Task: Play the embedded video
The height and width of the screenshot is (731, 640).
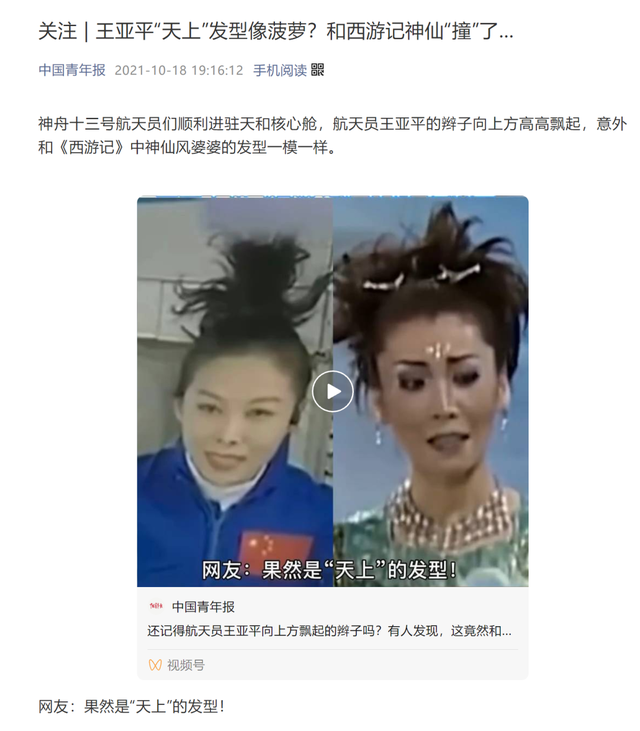Action: (332, 391)
